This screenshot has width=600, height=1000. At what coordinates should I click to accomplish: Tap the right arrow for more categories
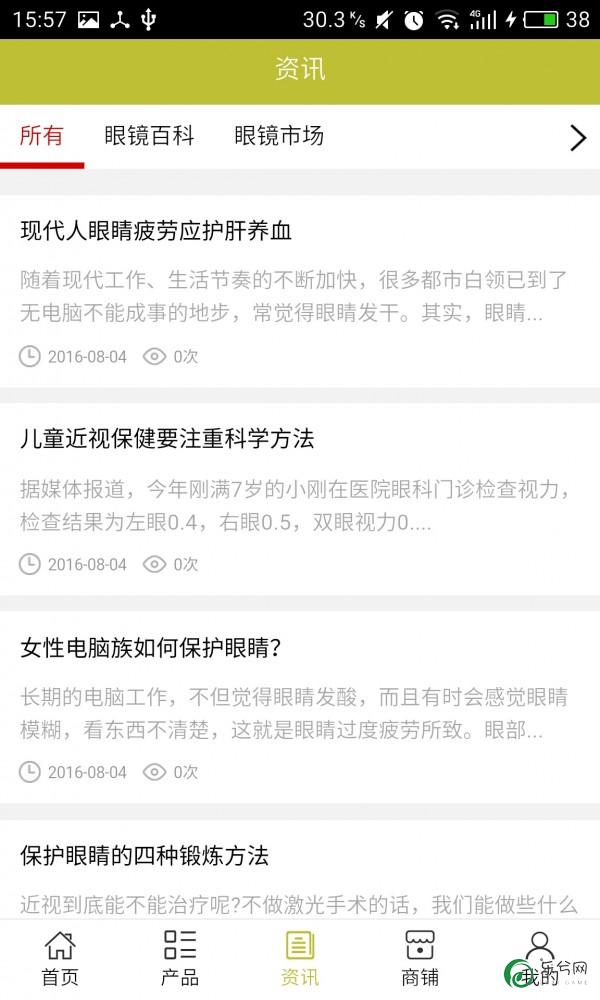[578, 138]
